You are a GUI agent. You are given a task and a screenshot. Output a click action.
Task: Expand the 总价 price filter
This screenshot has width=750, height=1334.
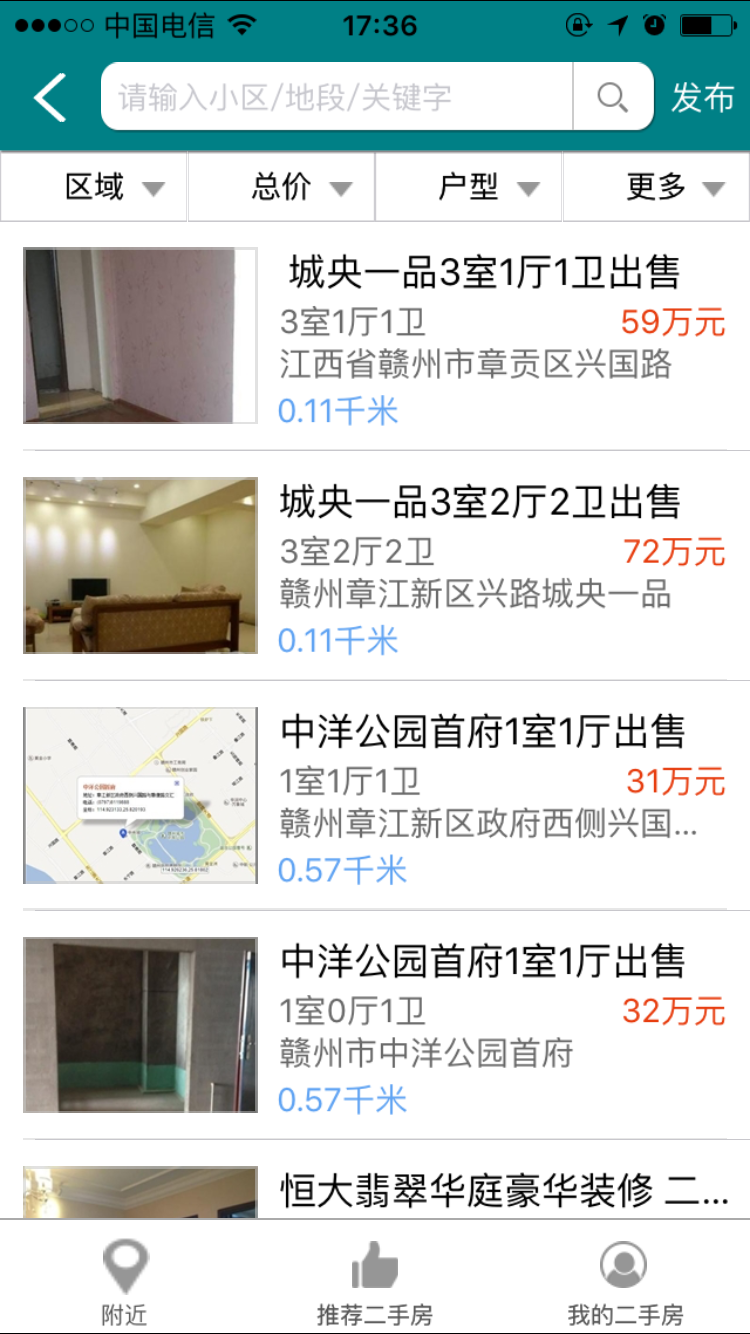281,187
